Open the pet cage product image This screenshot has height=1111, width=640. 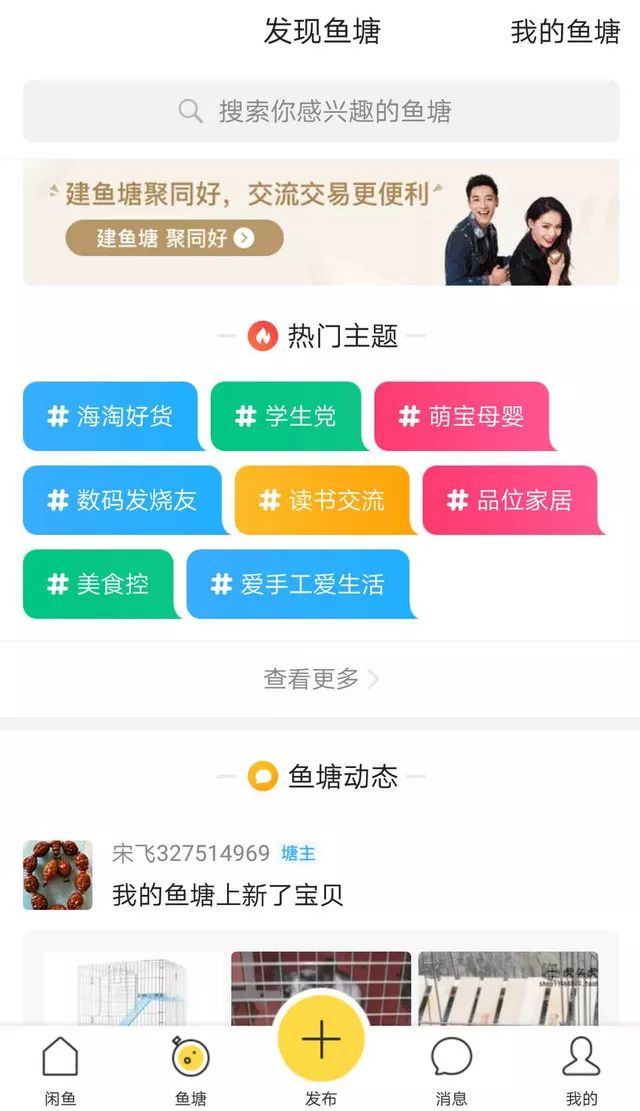pos(135,988)
